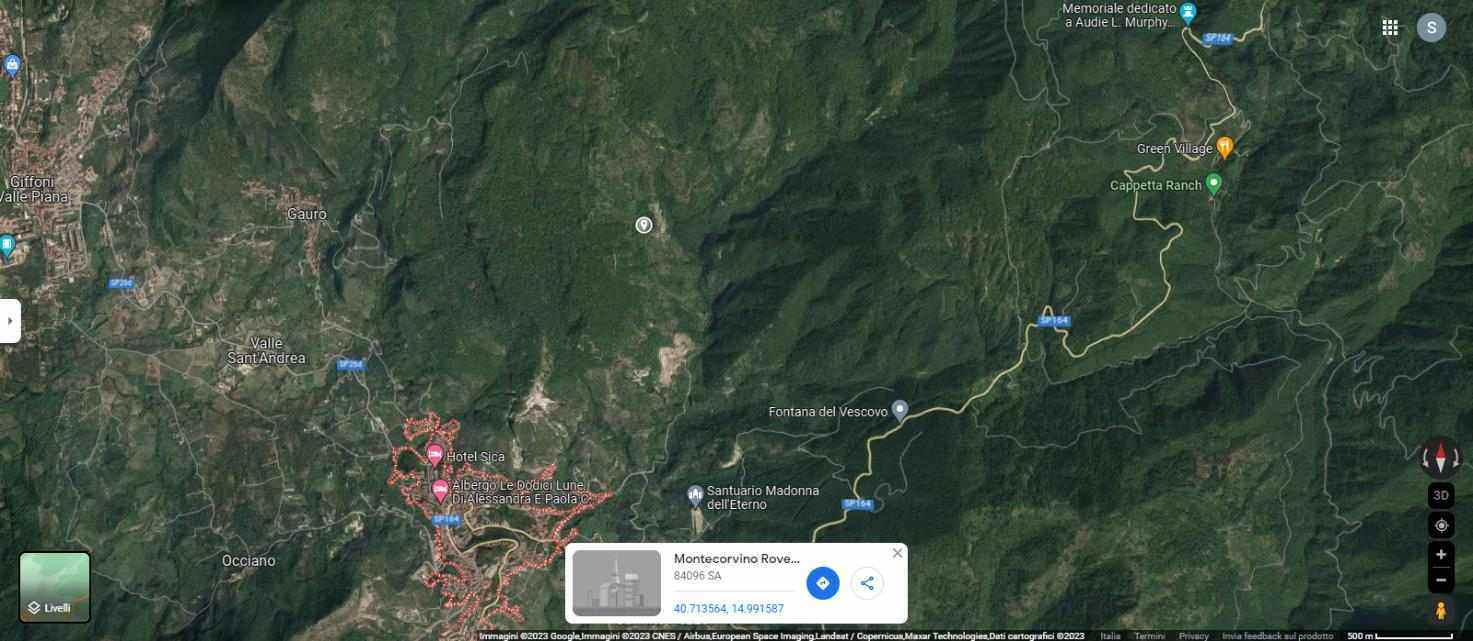Reset the compass to north
Viewport: 1473px width, 641px height.
1441,458
